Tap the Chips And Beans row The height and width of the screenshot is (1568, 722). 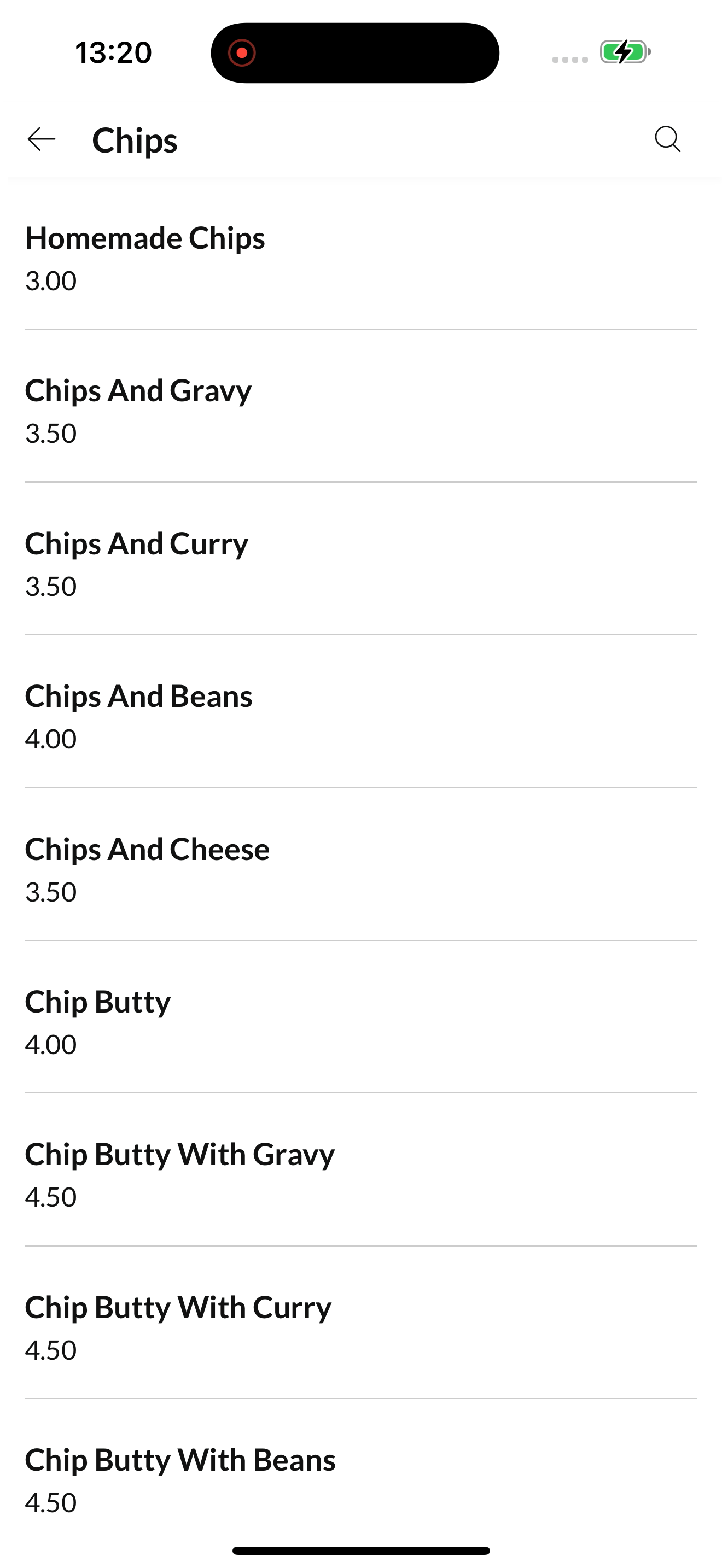361,716
